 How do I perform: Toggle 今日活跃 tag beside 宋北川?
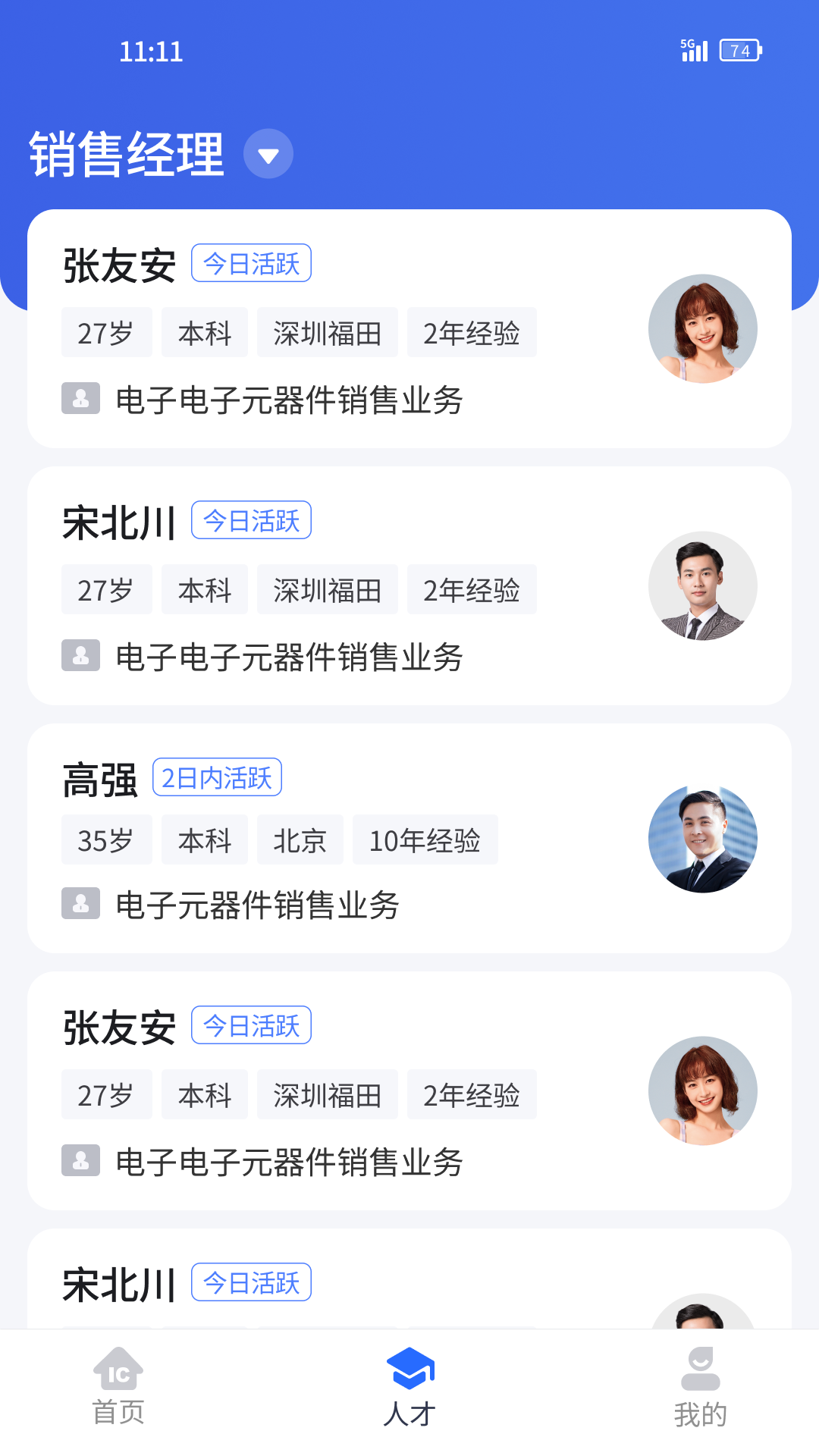(251, 520)
